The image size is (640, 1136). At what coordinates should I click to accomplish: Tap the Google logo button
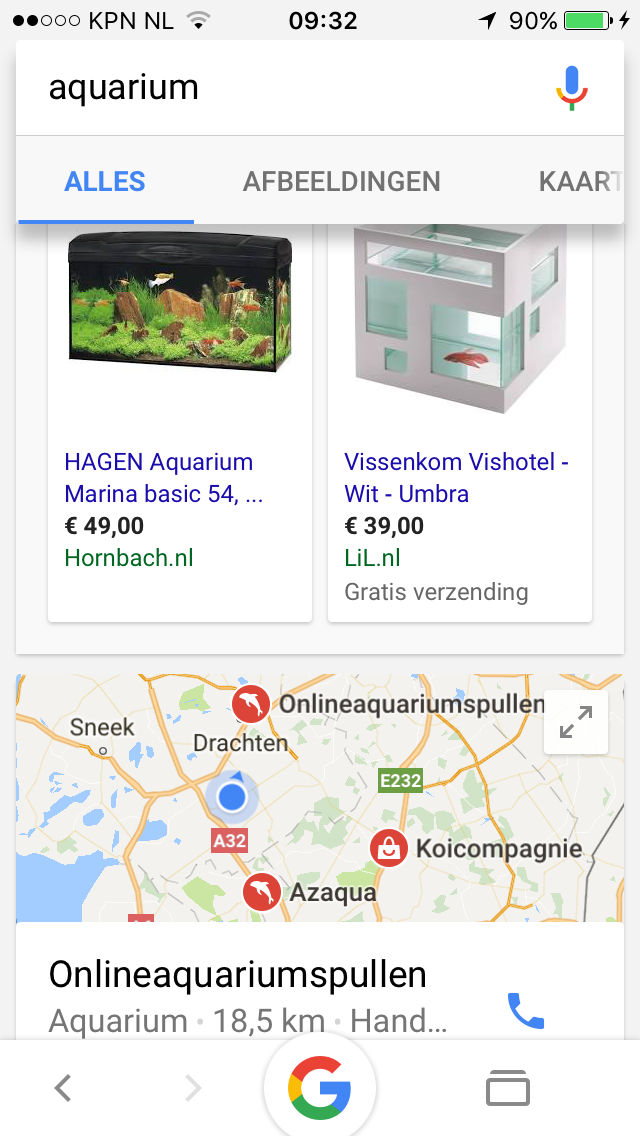click(320, 1088)
